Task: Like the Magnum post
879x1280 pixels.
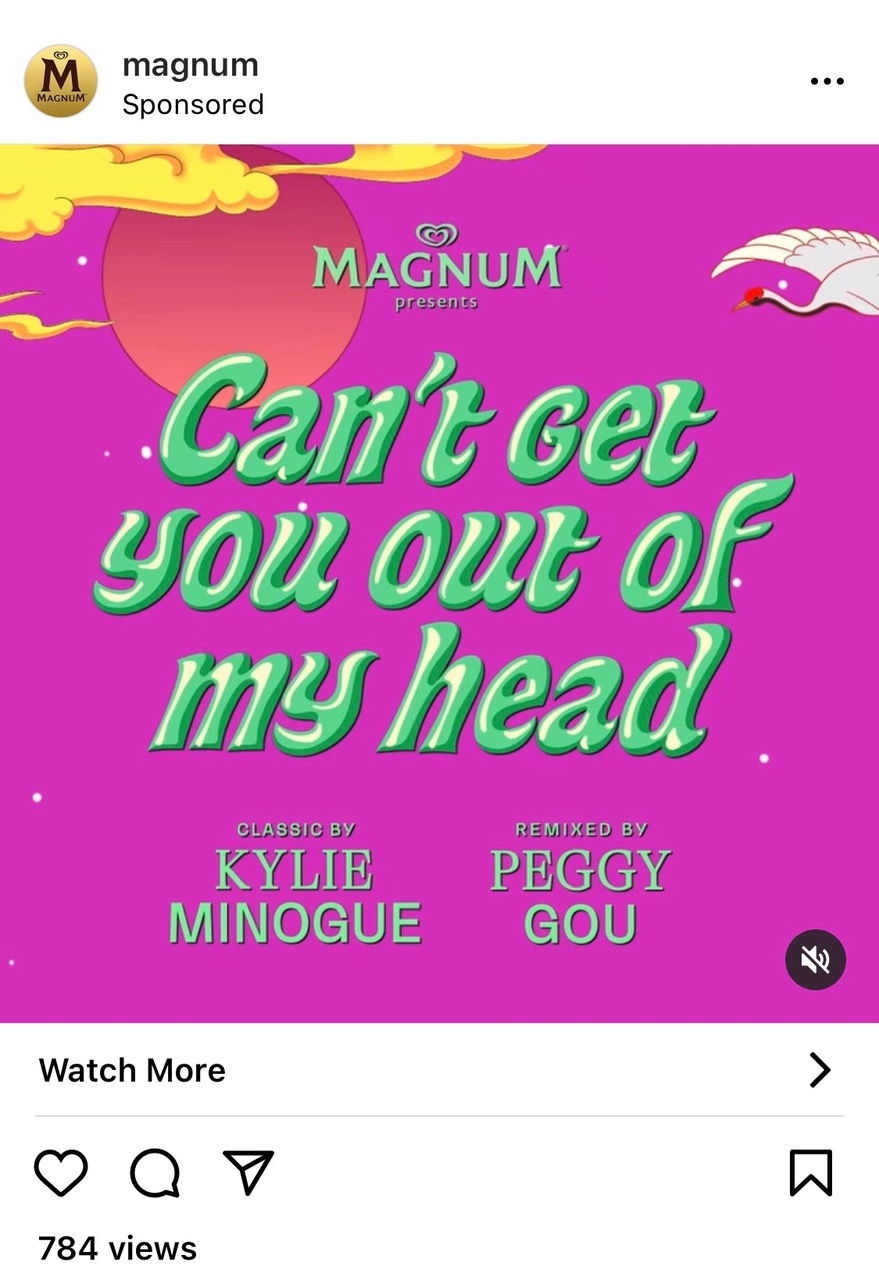Action: 61,1172
